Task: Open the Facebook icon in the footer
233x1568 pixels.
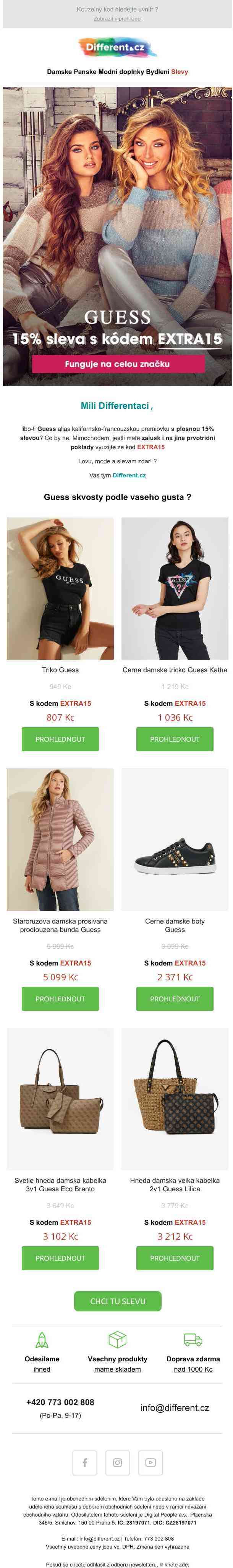Action: [85, 1462]
